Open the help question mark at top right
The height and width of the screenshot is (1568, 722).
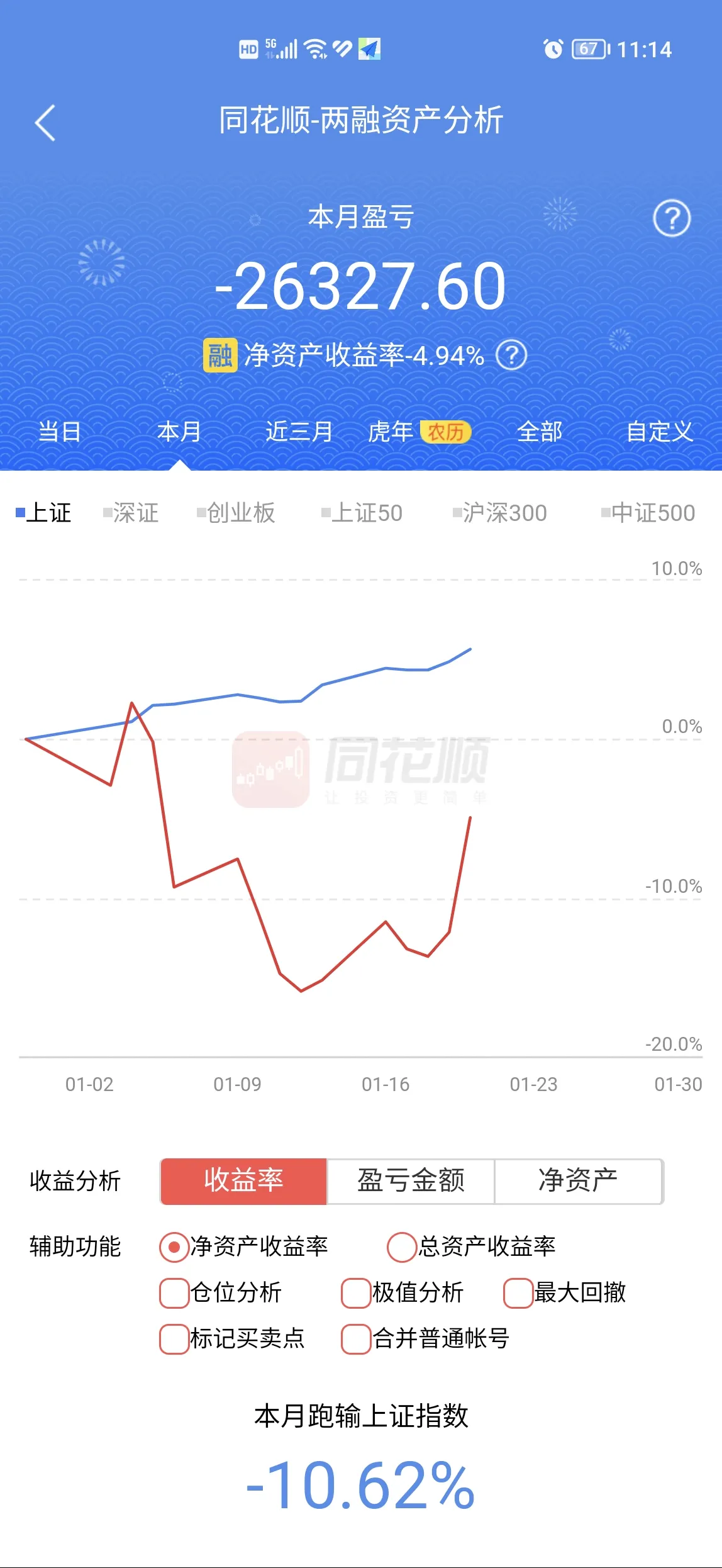(x=672, y=219)
